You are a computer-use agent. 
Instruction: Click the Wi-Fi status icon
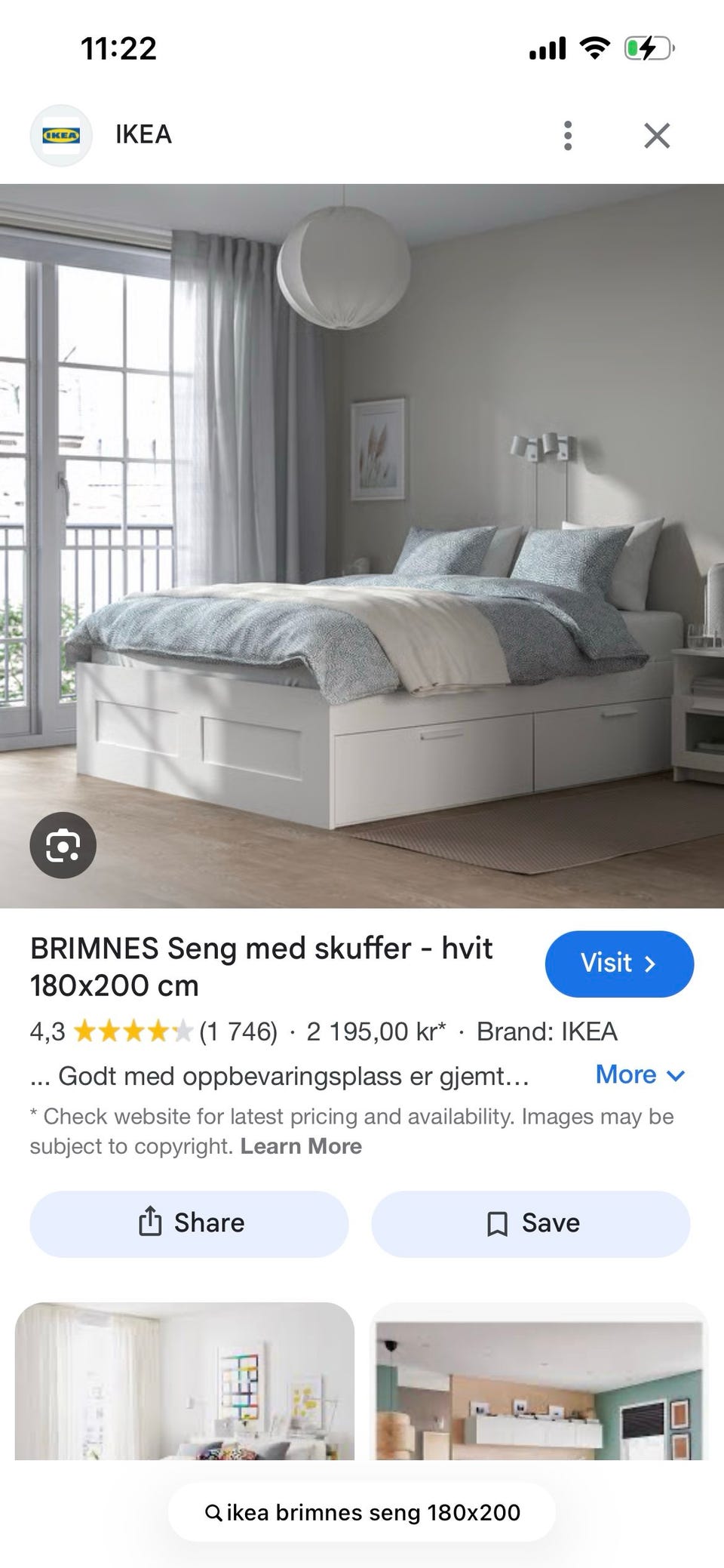[595, 48]
